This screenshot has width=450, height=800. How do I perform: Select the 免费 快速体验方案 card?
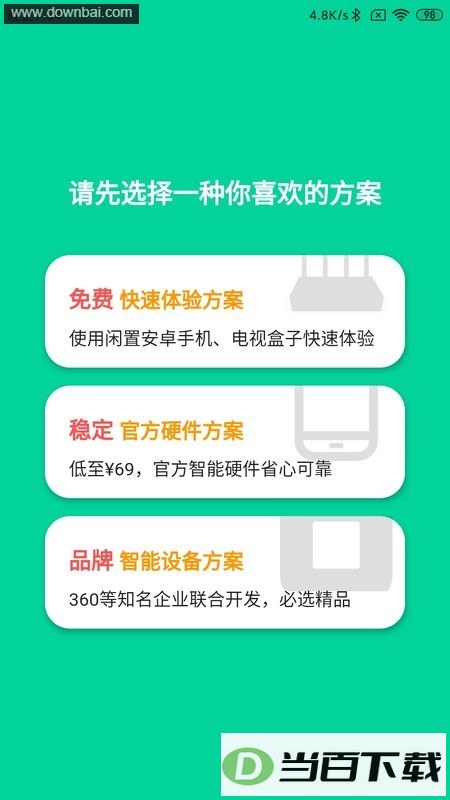coord(225,311)
